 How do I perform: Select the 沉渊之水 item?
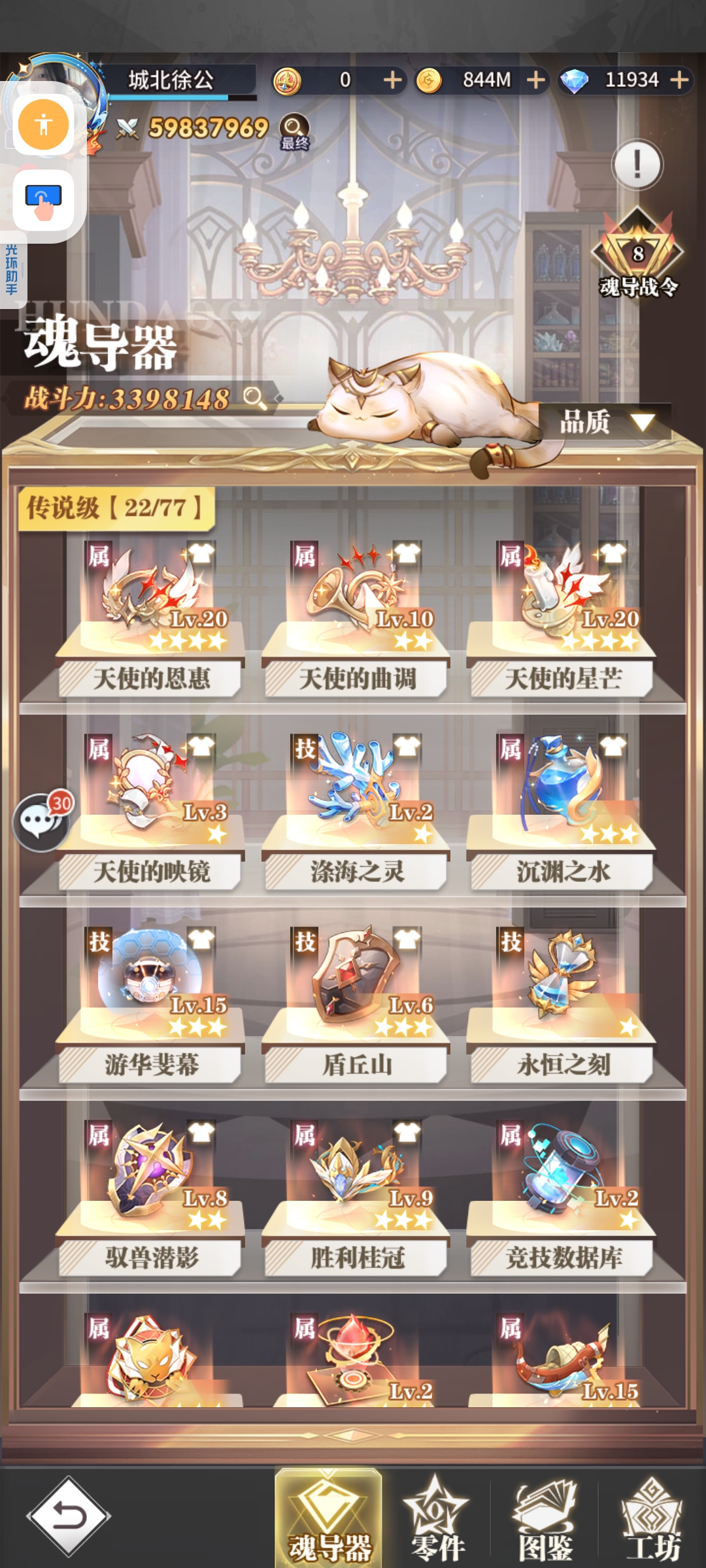563,794
